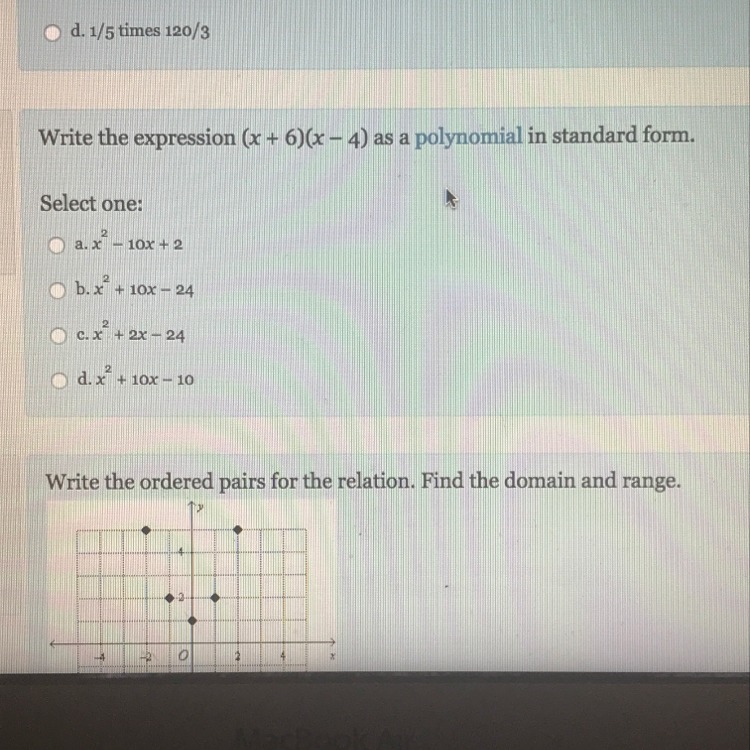Pick answer c. x² + 2x − 24
This screenshot has height=750, width=750.
click(60, 337)
